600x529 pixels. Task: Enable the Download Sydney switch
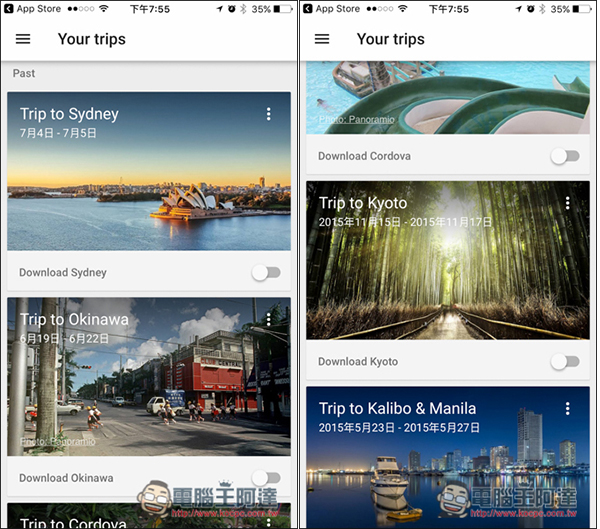[265, 272]
